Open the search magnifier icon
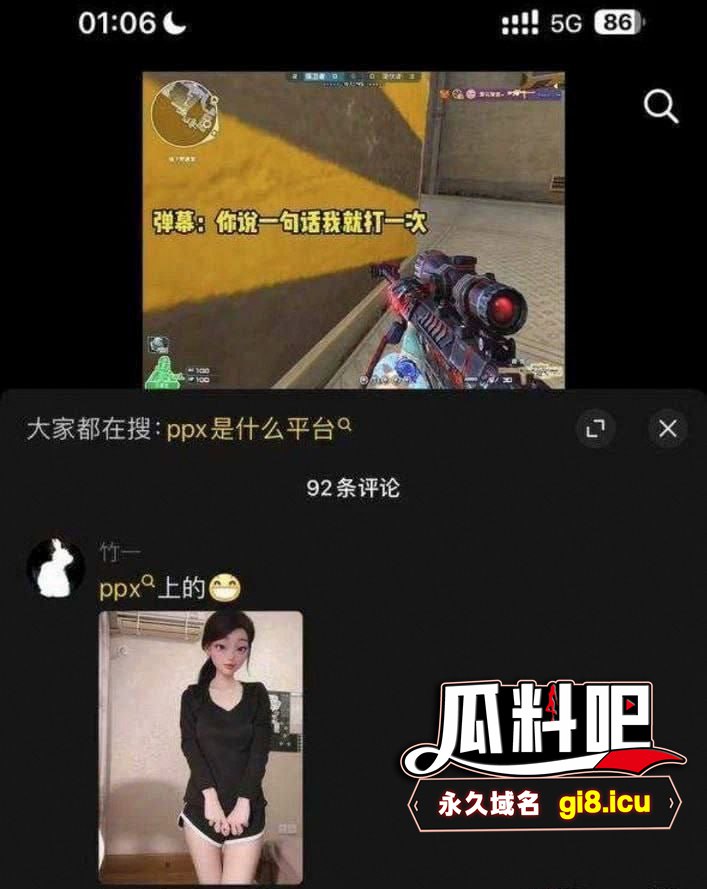The image size is (707, 889). [x=661, y=106]
